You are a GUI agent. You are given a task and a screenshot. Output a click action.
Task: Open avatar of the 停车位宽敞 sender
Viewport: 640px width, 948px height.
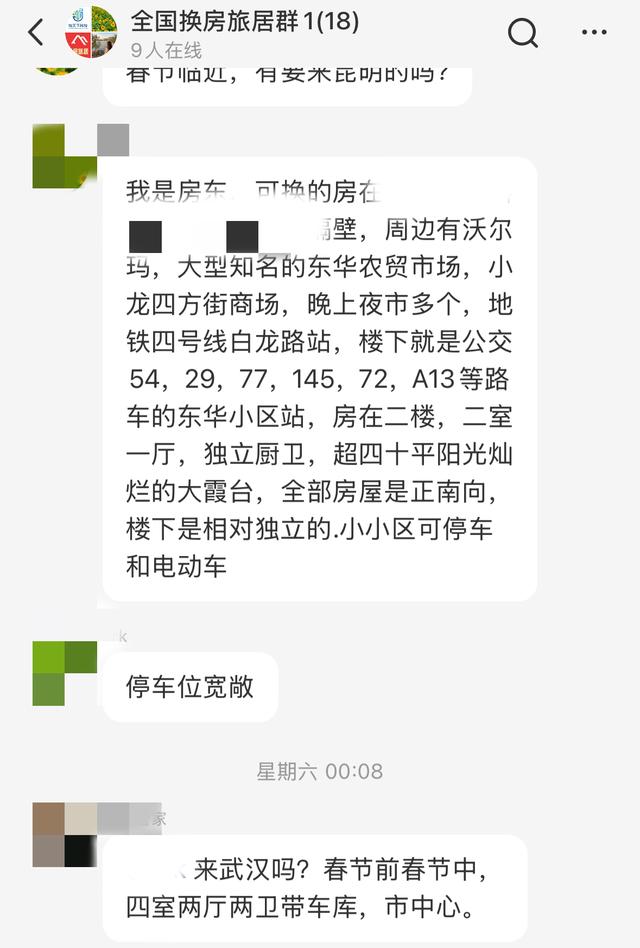[64, 673]
